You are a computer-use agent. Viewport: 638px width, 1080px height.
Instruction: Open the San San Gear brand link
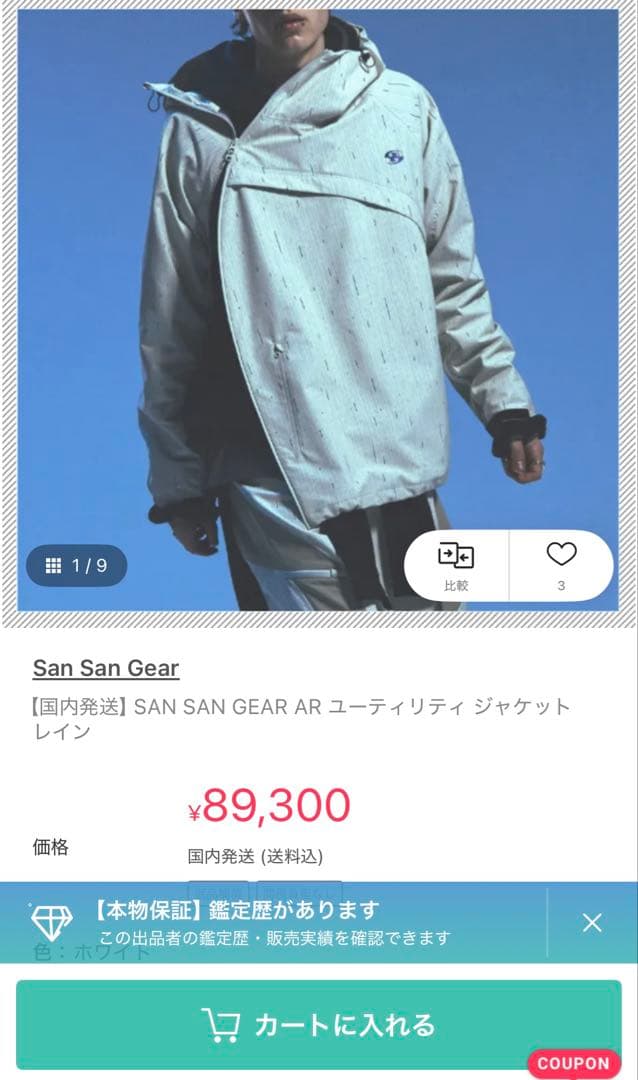click(106, 668)
